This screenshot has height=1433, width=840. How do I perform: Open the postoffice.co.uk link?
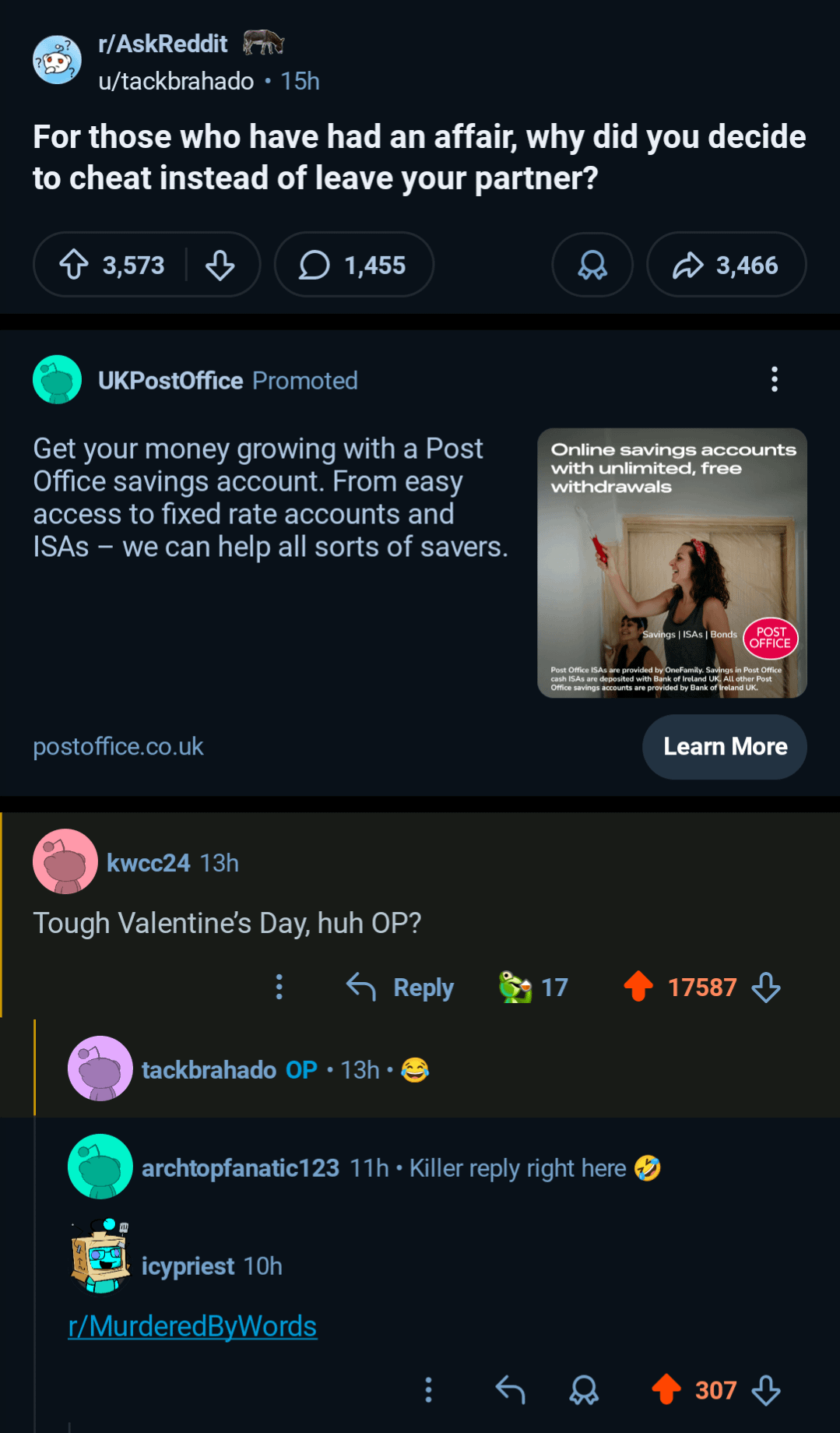tap(118, 746)
